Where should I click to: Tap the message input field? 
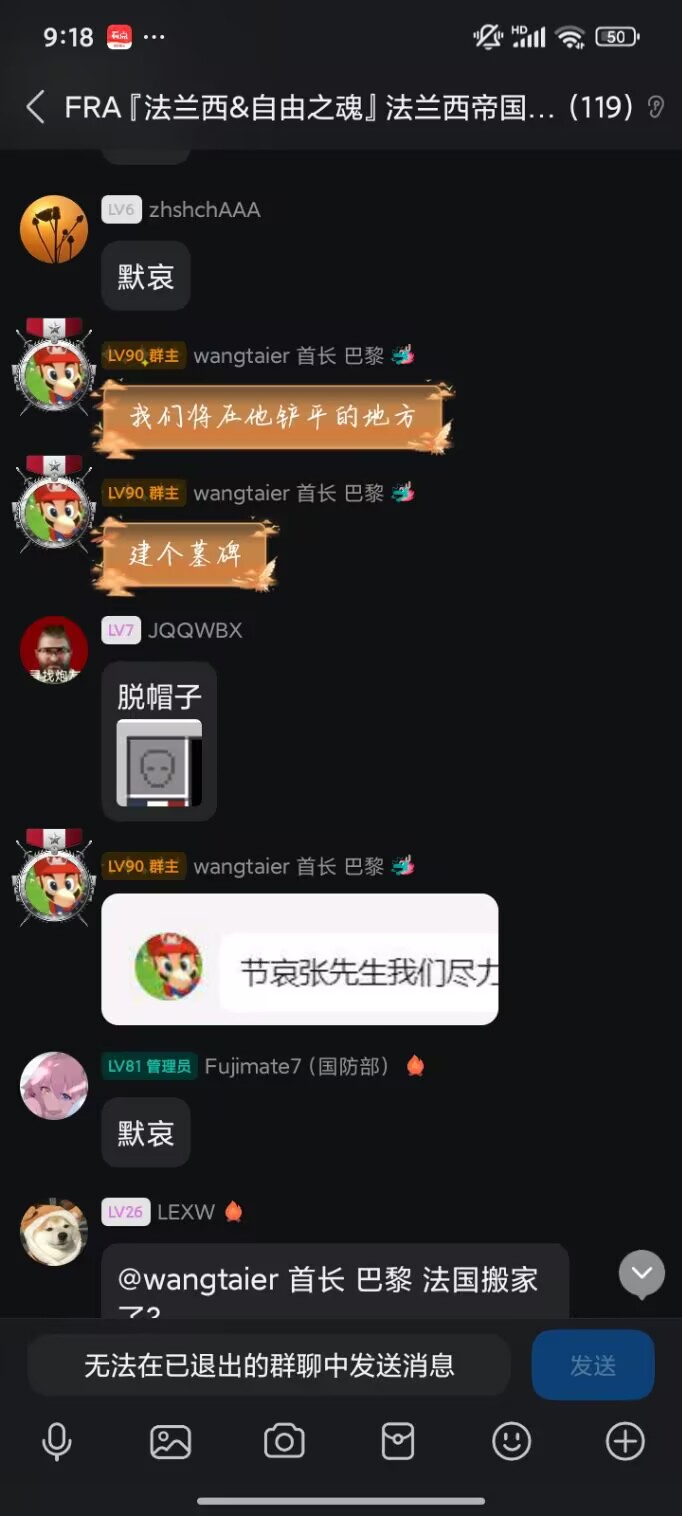[269, 1365]
